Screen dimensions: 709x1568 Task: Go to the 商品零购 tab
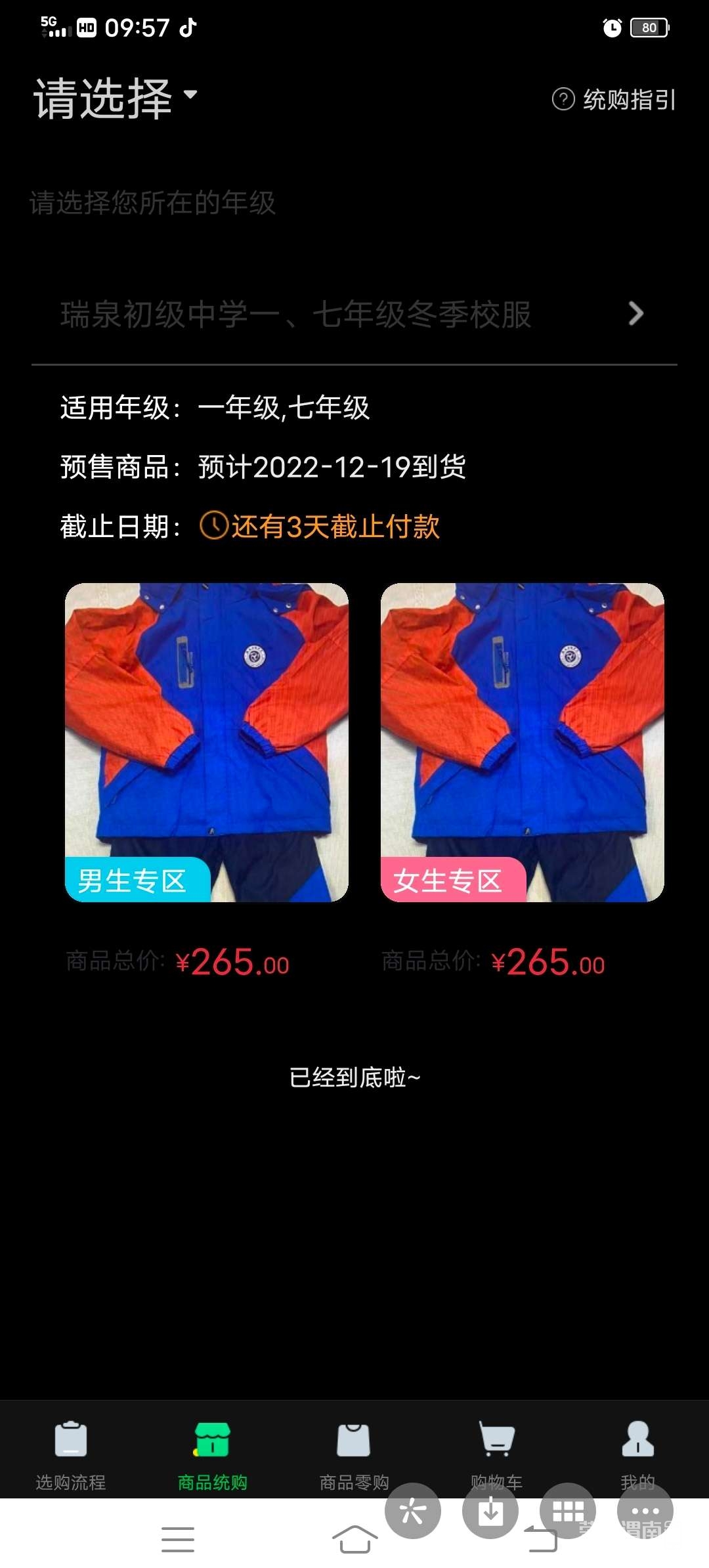point(354,1452)
